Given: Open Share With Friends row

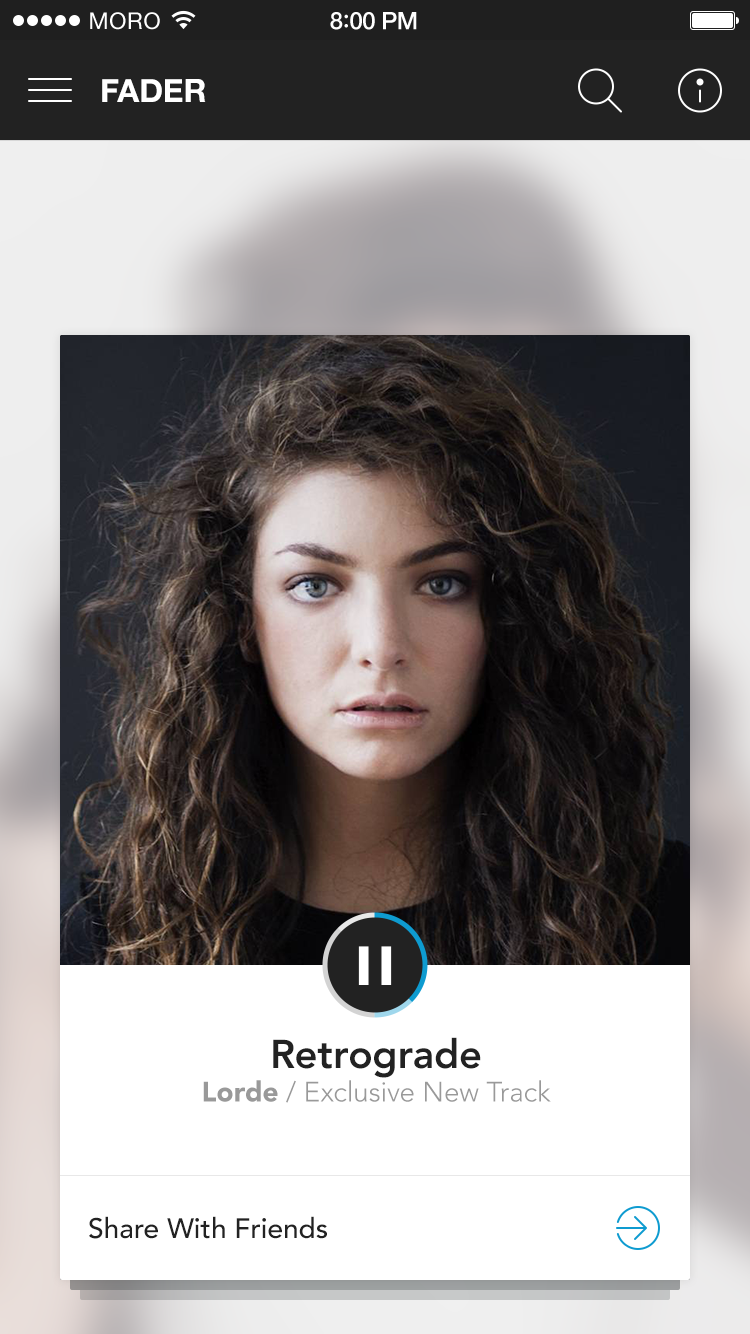Looking at the screenshot, I should pos(375,1228).
